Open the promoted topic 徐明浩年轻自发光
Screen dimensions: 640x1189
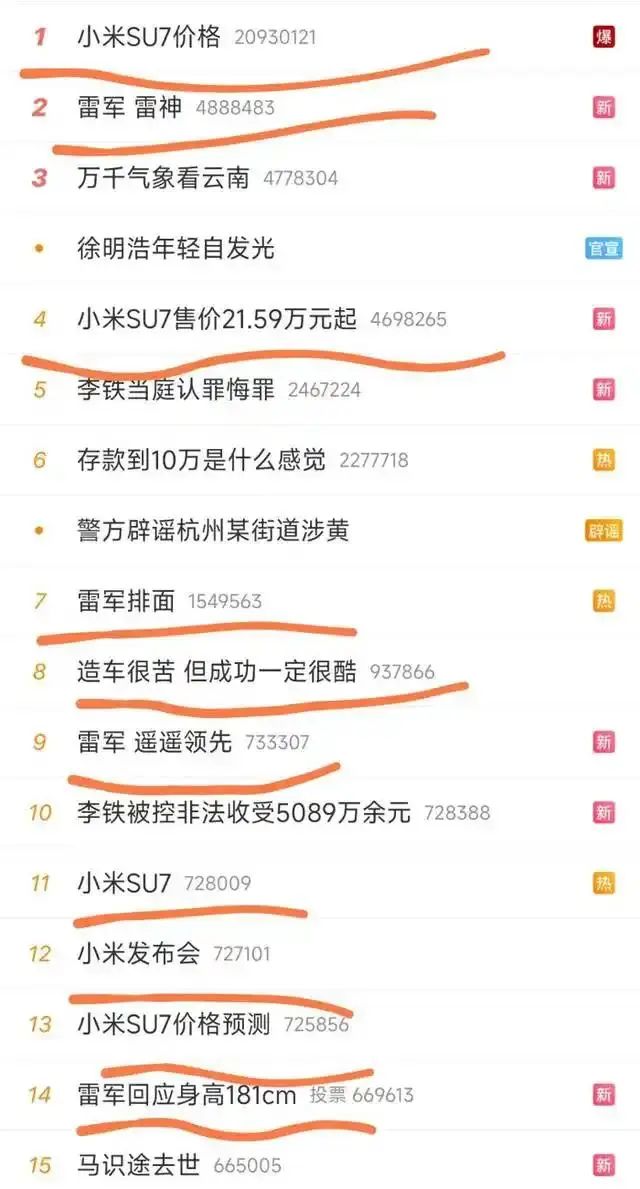tap(175, 248)
